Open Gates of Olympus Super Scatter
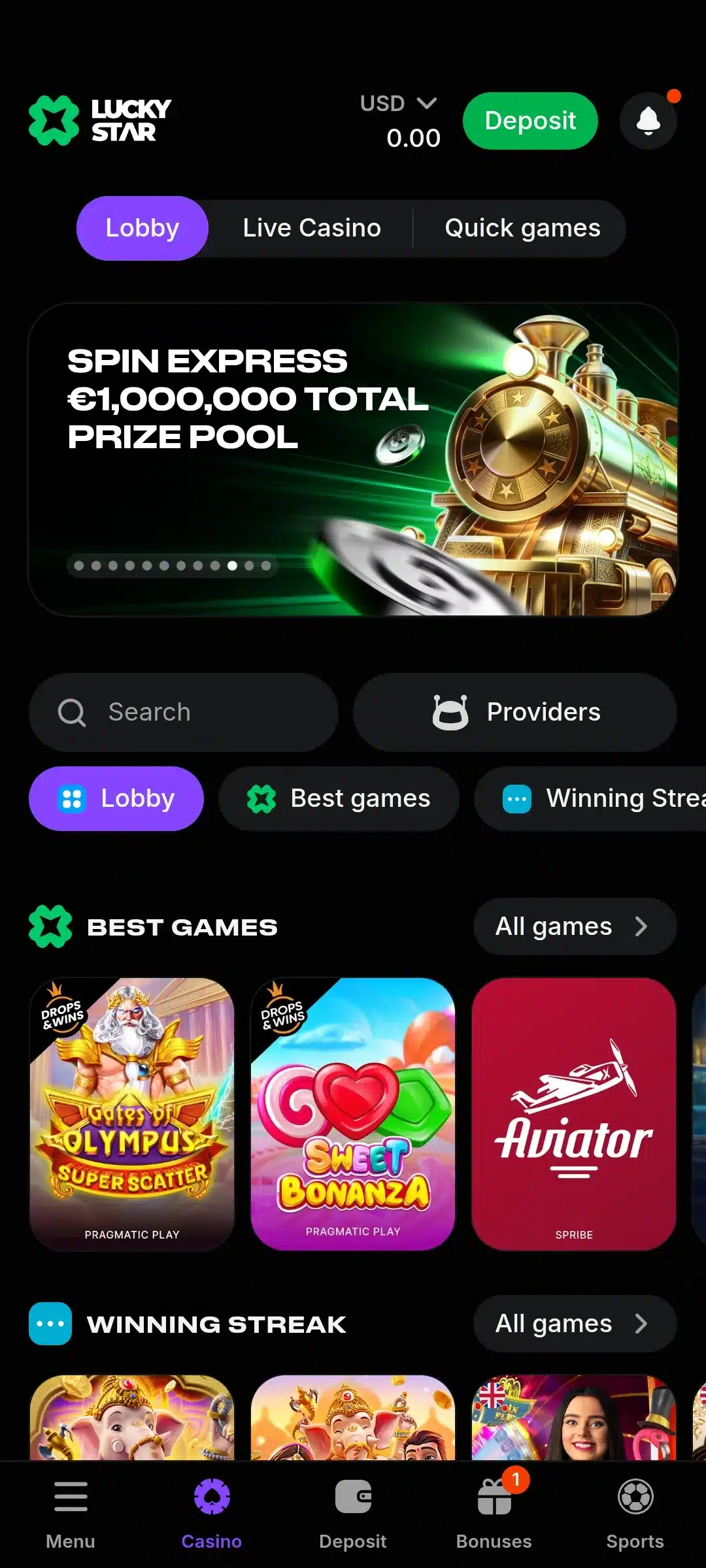The image size is (706, 1568). tap(132, 1114)
